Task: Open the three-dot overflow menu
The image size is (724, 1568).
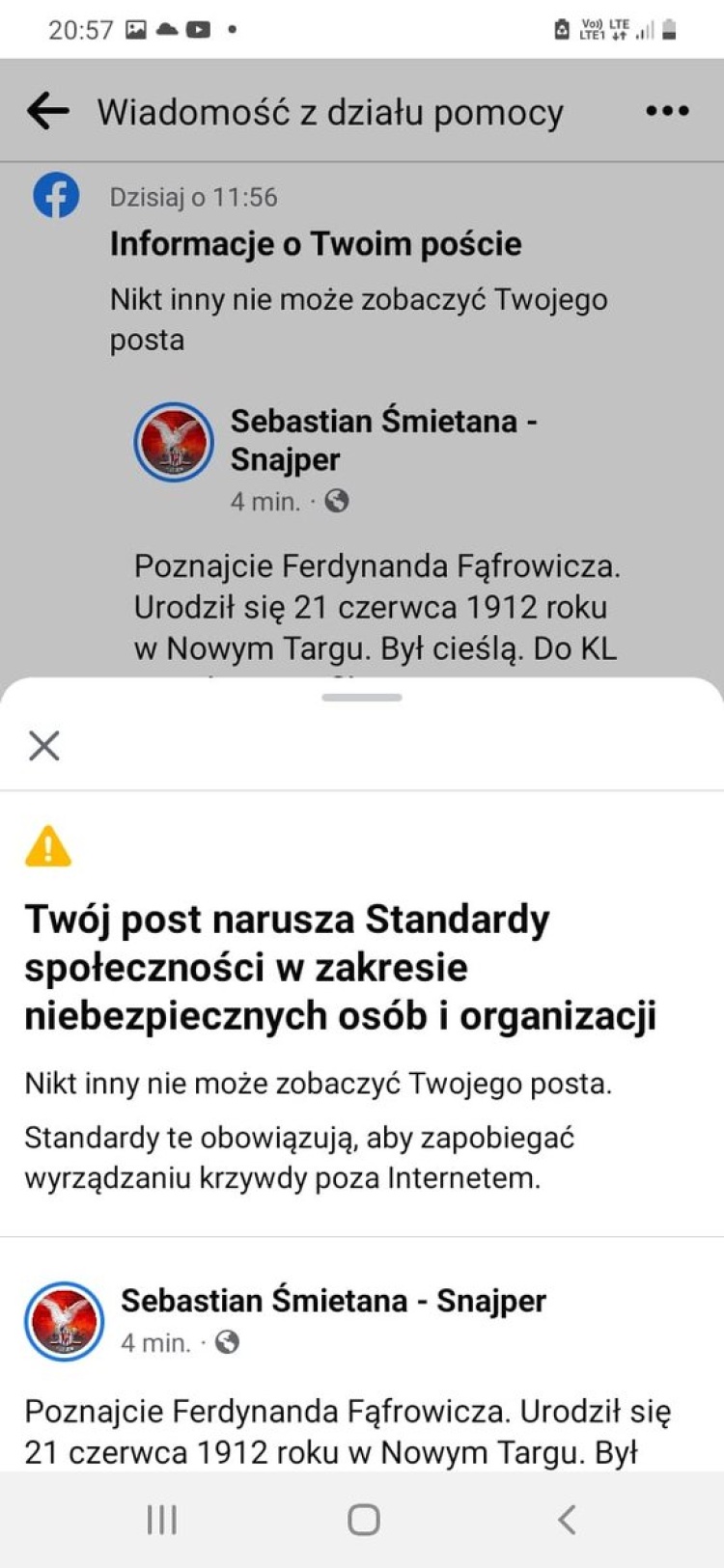Action: click(x=667, y=111)
